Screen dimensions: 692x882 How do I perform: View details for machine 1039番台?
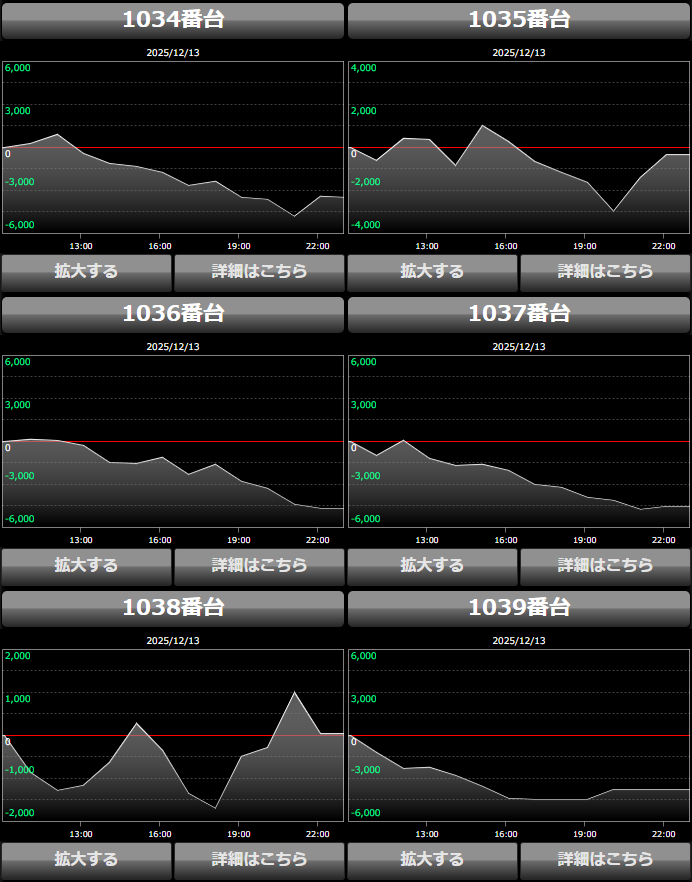click(x=605, y=859)
